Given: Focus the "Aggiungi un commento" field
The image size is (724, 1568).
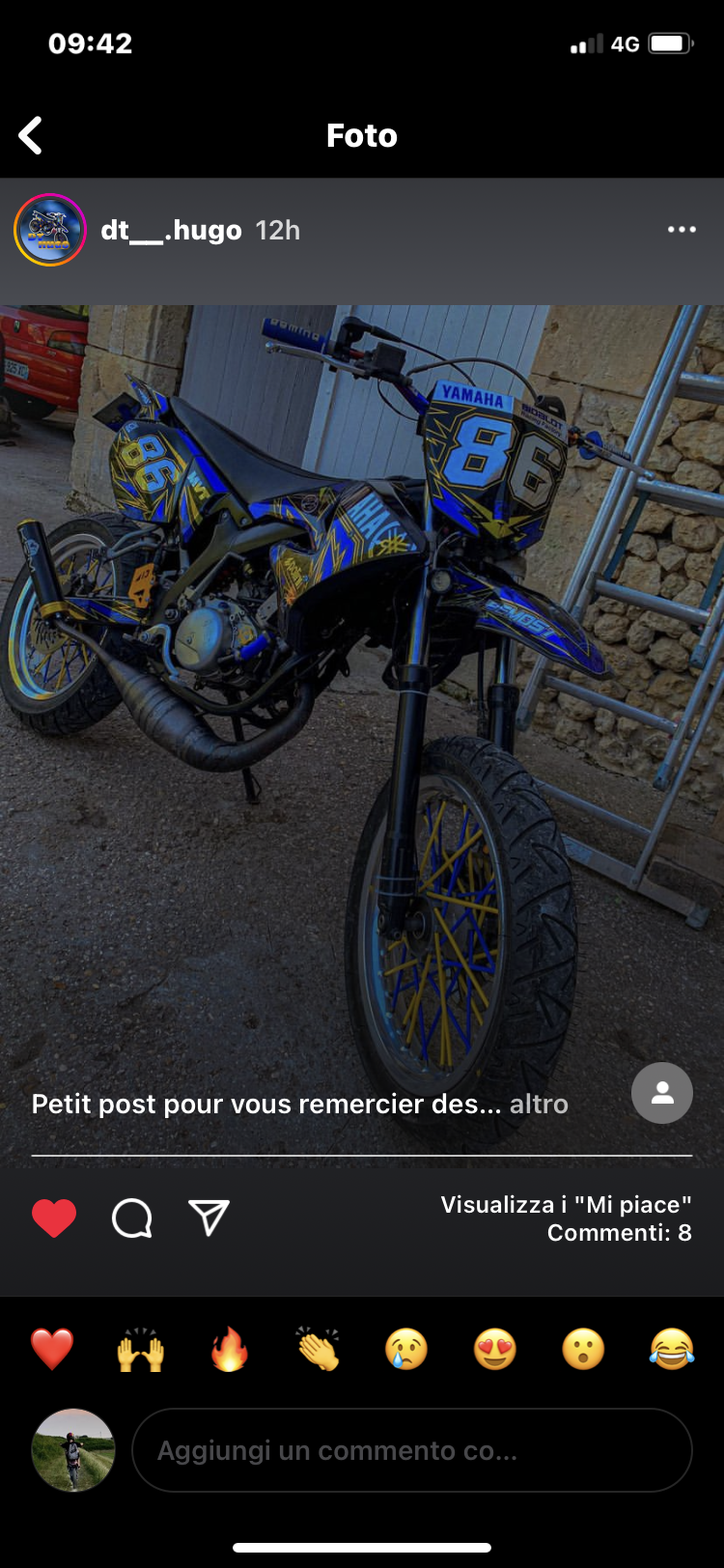Looking at the screenshot, I should coord(411,1450).
